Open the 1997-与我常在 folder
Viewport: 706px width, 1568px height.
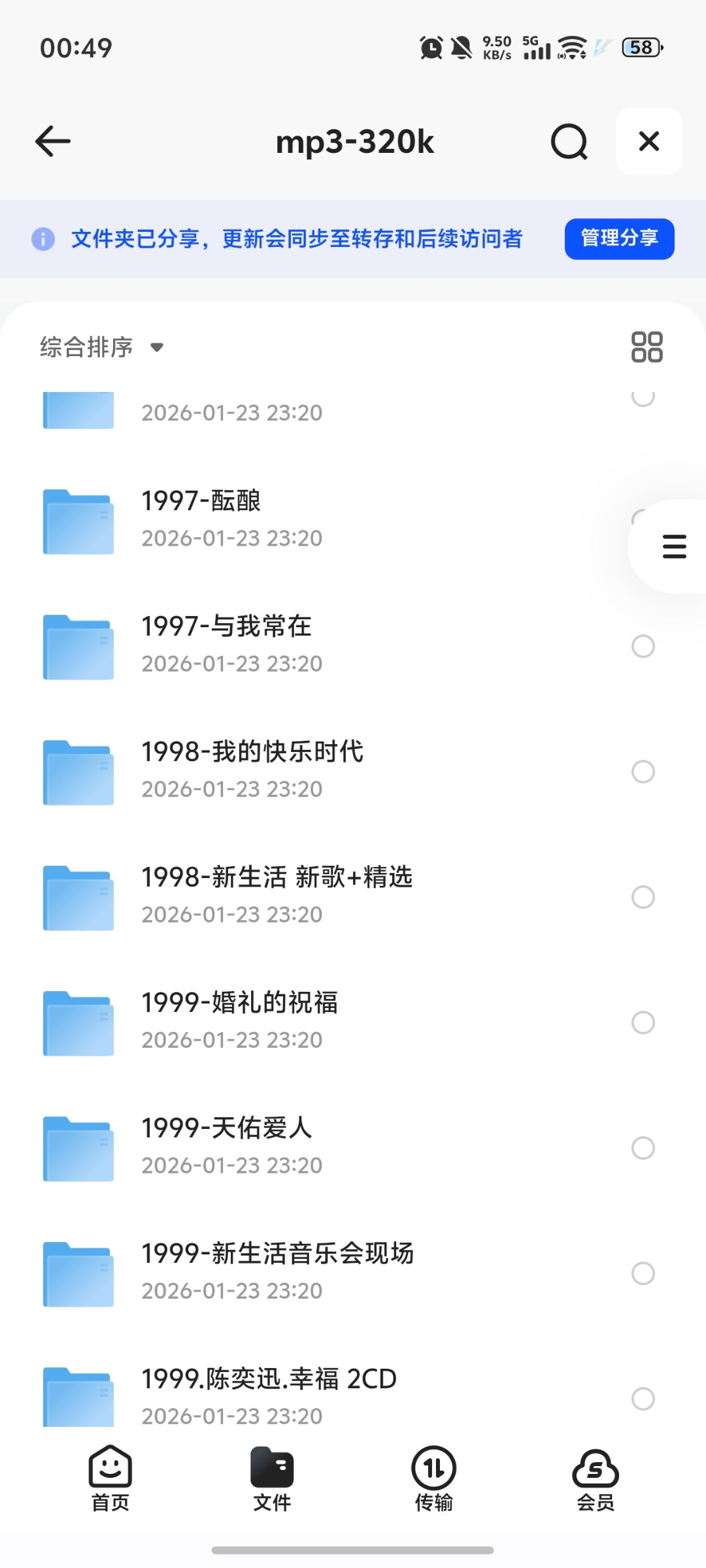point(261,645)
